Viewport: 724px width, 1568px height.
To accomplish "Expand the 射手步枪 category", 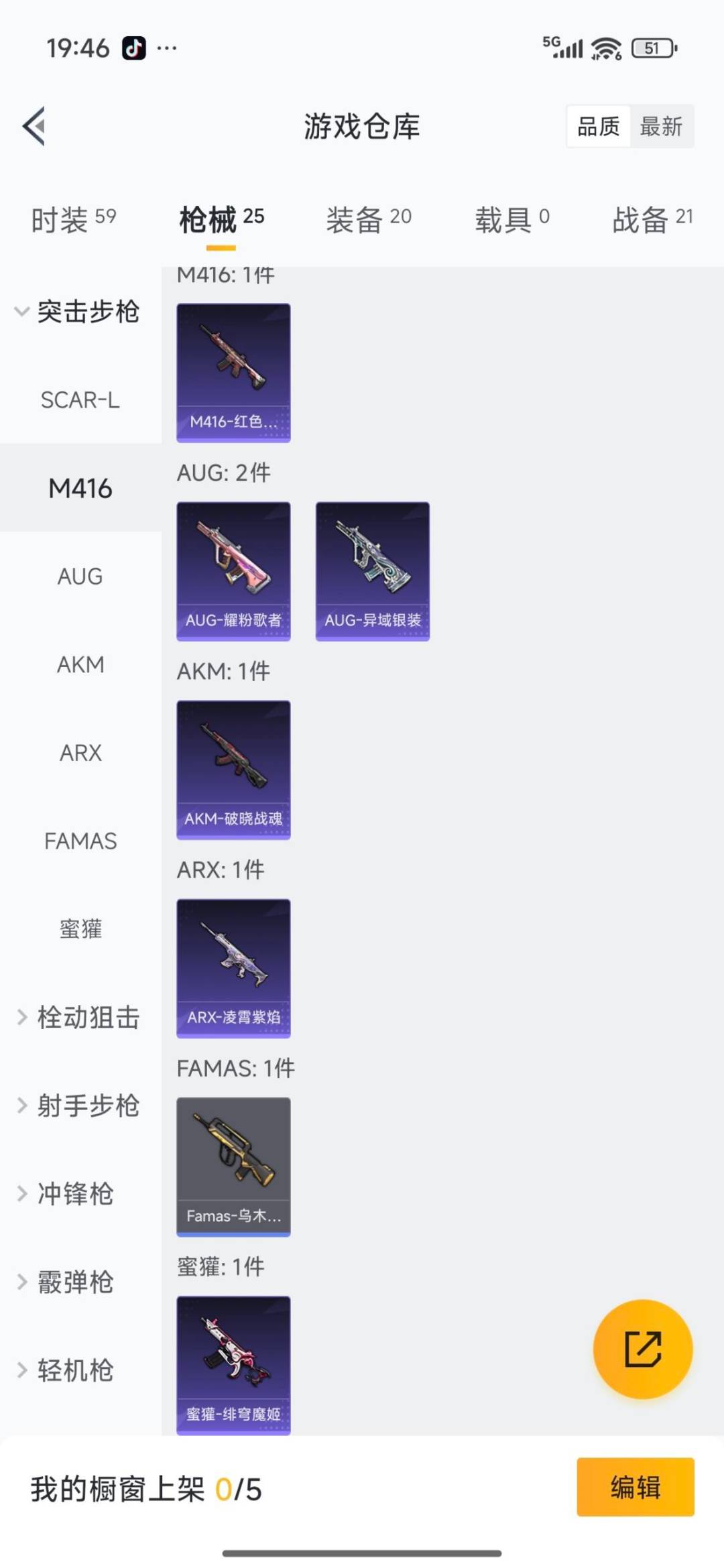I will click(x=77, y=1105).
